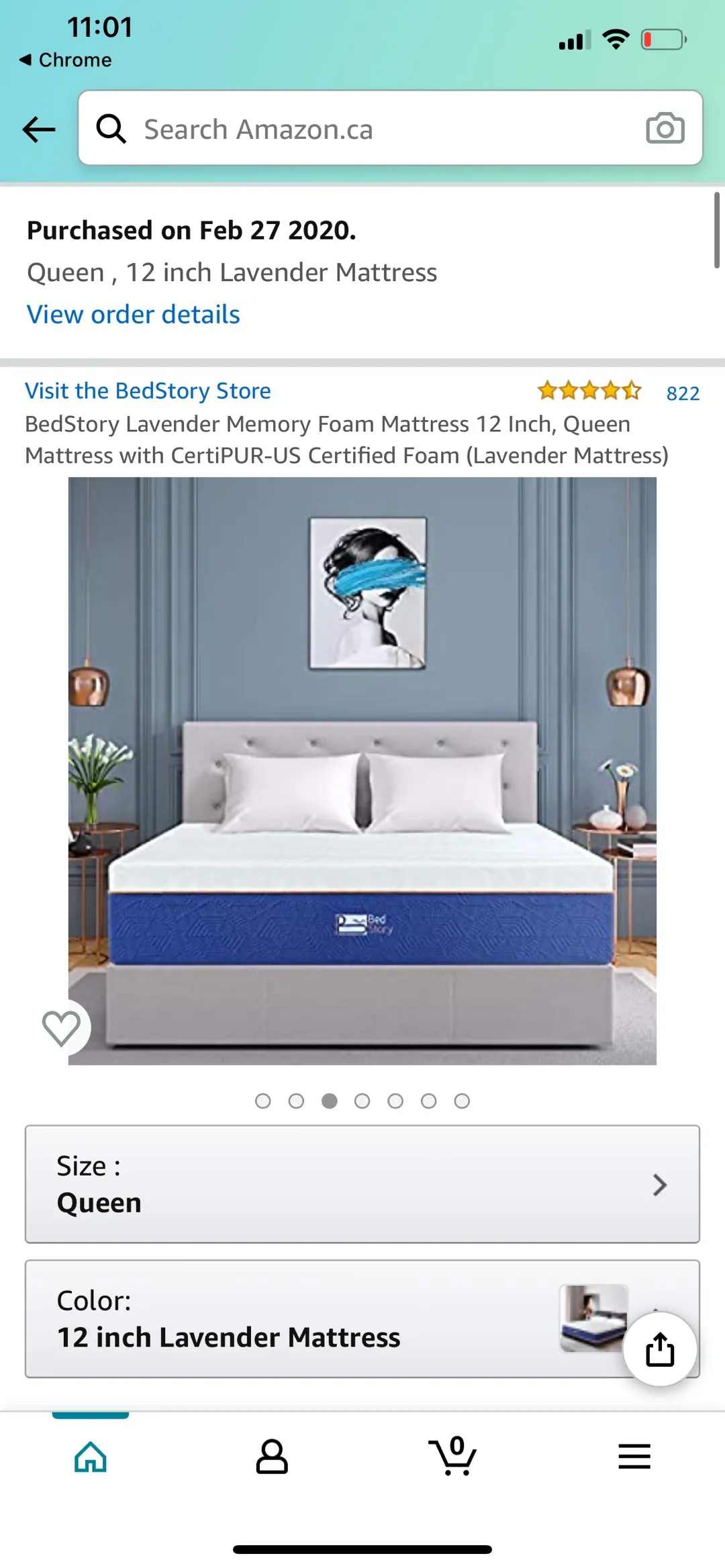Open the account profile tab

pyautogui.click(x=272, y=1457)
